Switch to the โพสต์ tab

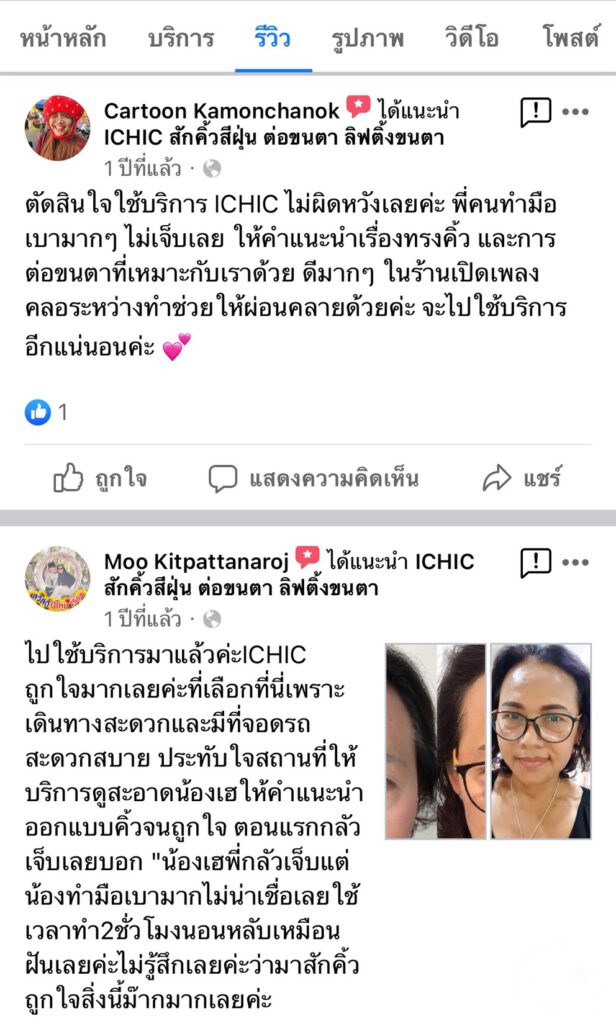(x=571, y=37)
